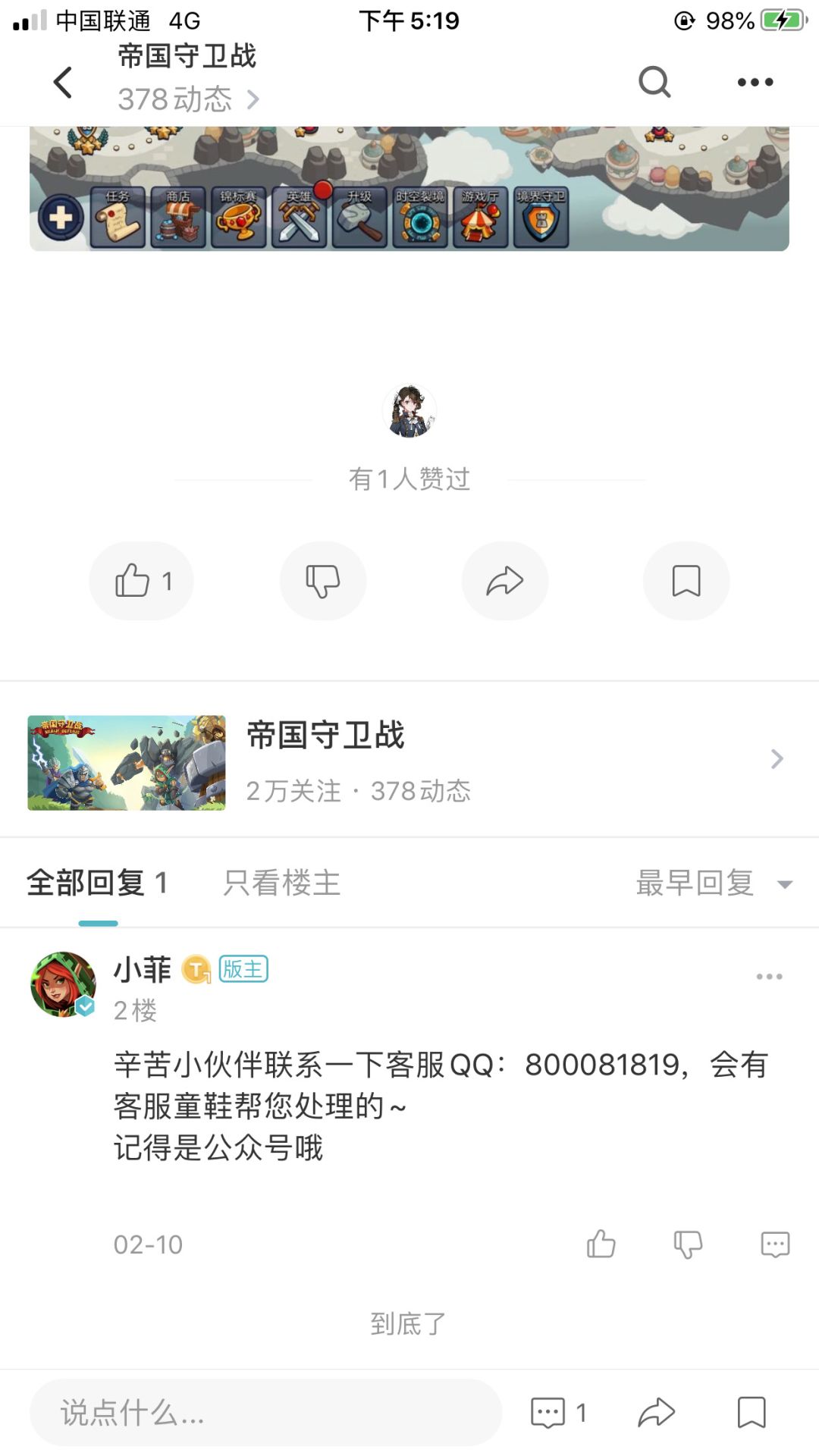The image size is (819, 1456).
Task: Go back using the top-left arrow
Action: click(x=64, y=82)
